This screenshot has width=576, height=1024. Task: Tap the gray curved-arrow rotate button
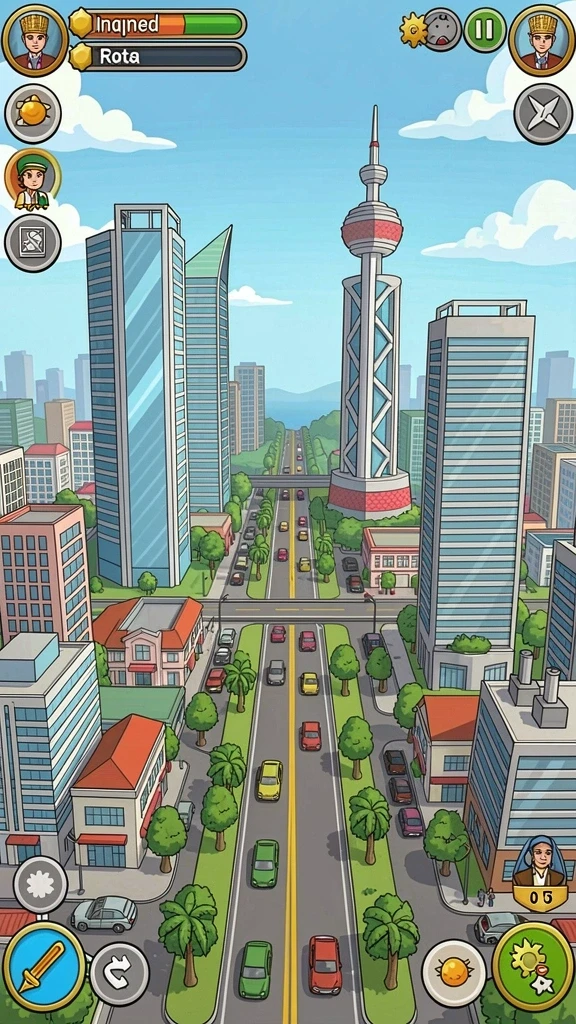(x=120, y=974)
